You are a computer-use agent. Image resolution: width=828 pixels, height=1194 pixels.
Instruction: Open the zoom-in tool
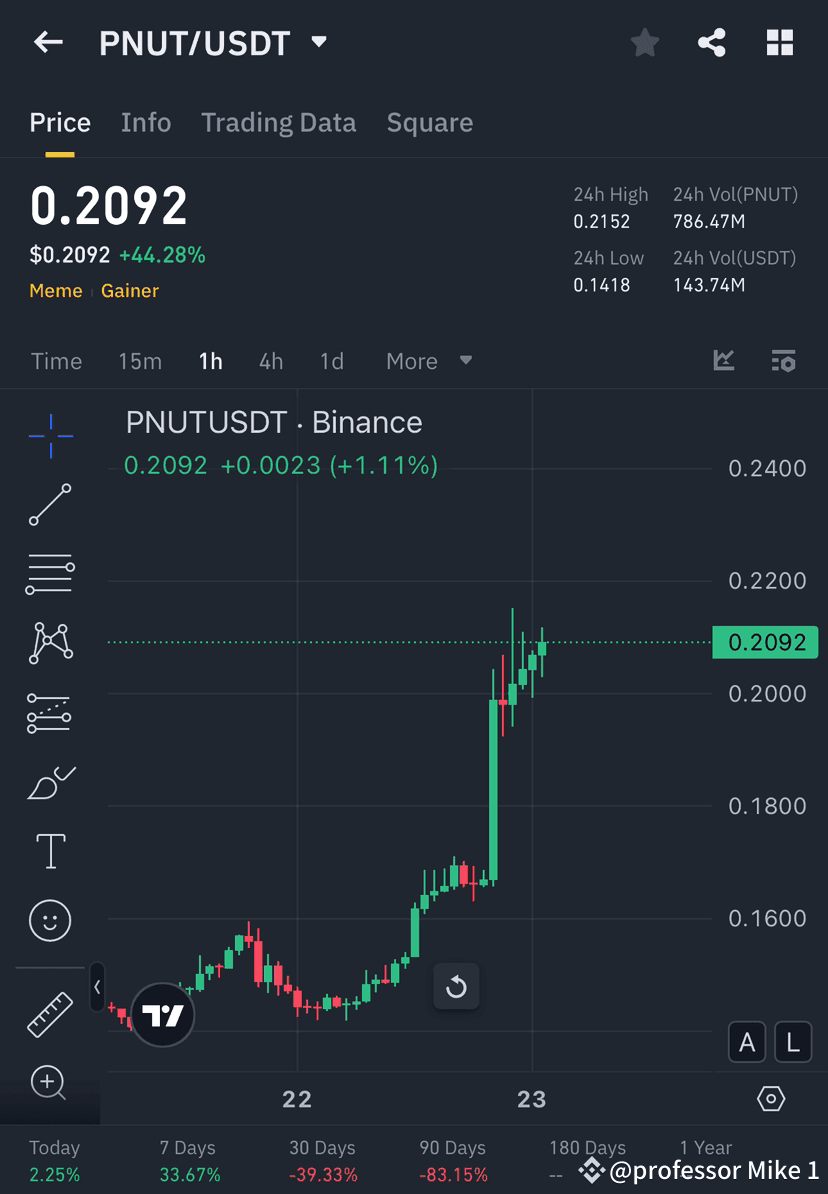tap(50, 1084)
